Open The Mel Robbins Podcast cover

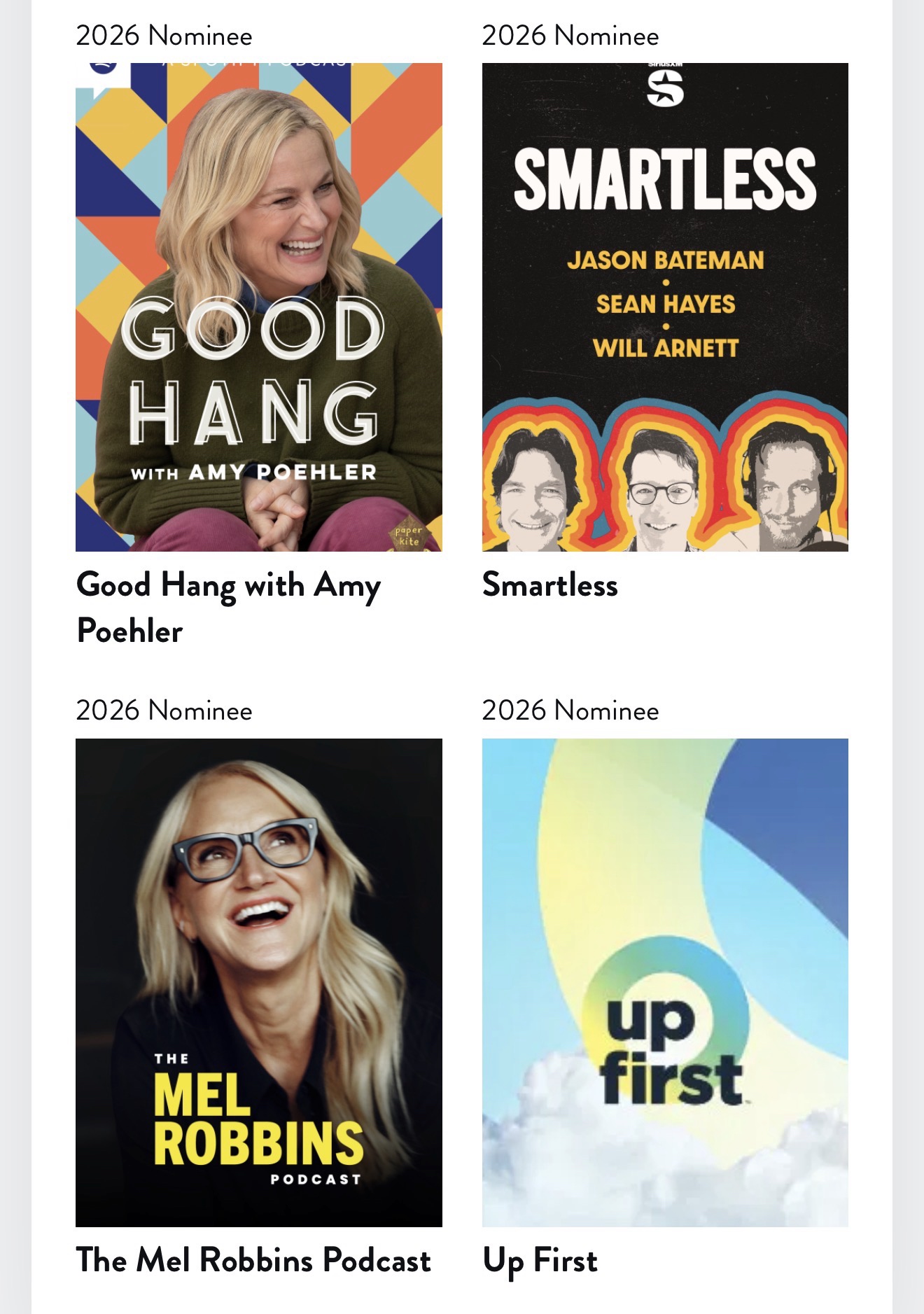pos(258,982)
